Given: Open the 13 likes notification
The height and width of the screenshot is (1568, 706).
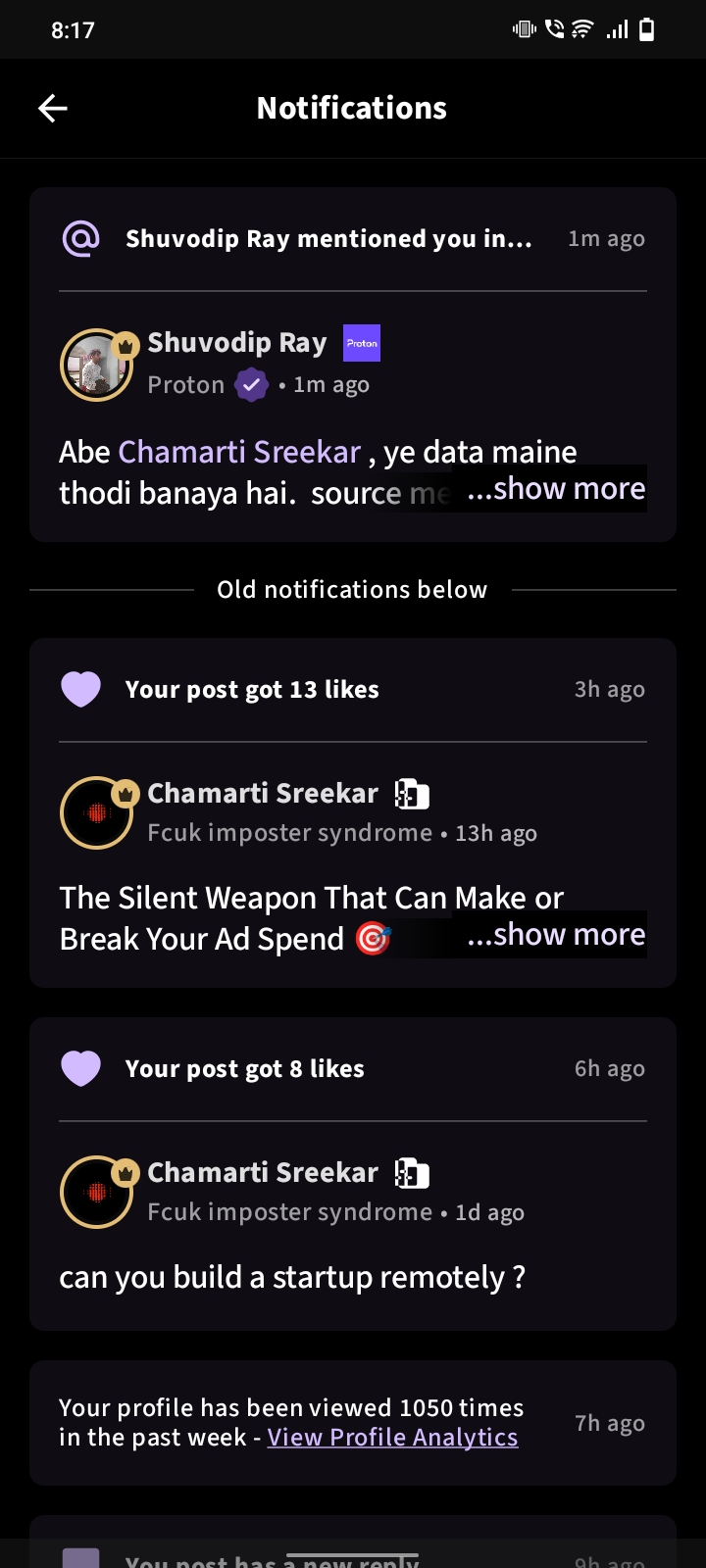Looking at the screenshot, I should click(252, 690).
